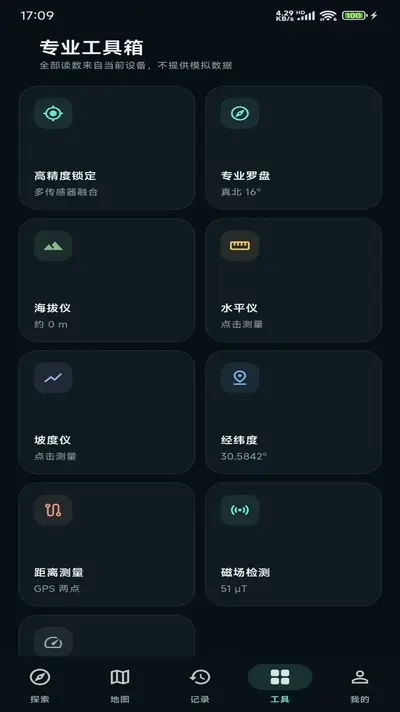Open the 海拔仪 altimeter card
The image size is (400, 712).
107,280
